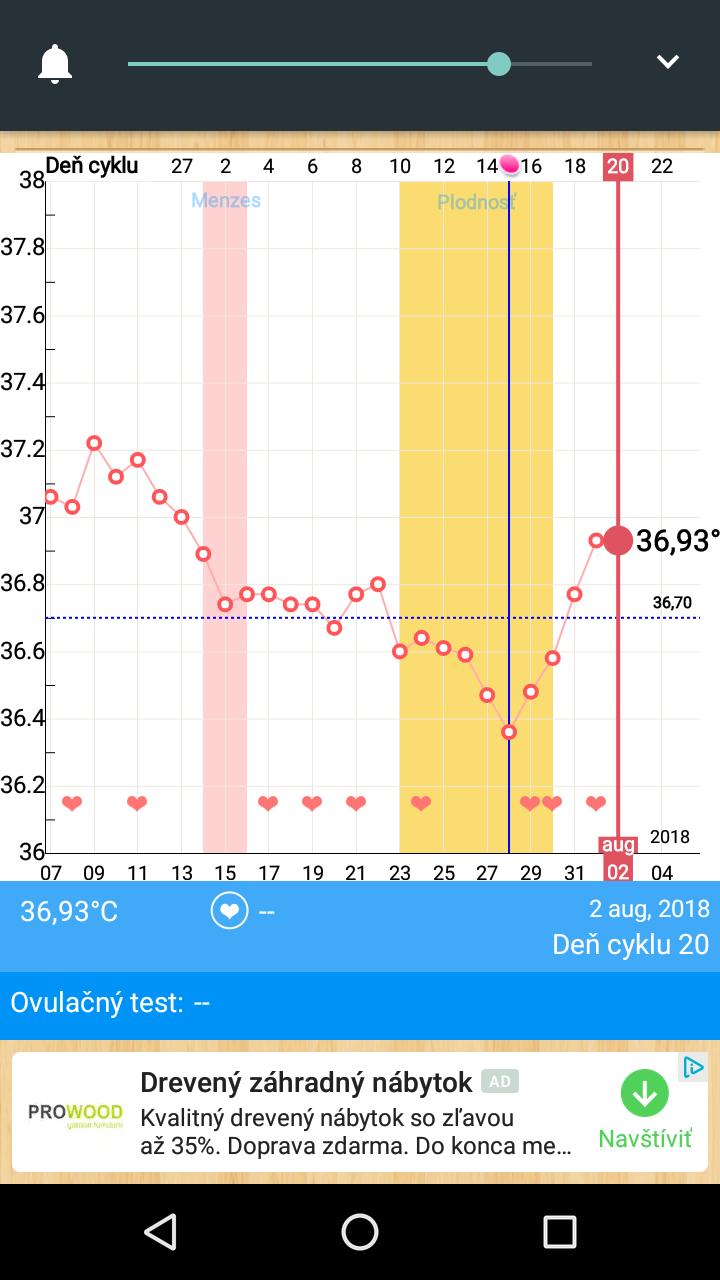Tap the heart icon in the info bar

229,911
